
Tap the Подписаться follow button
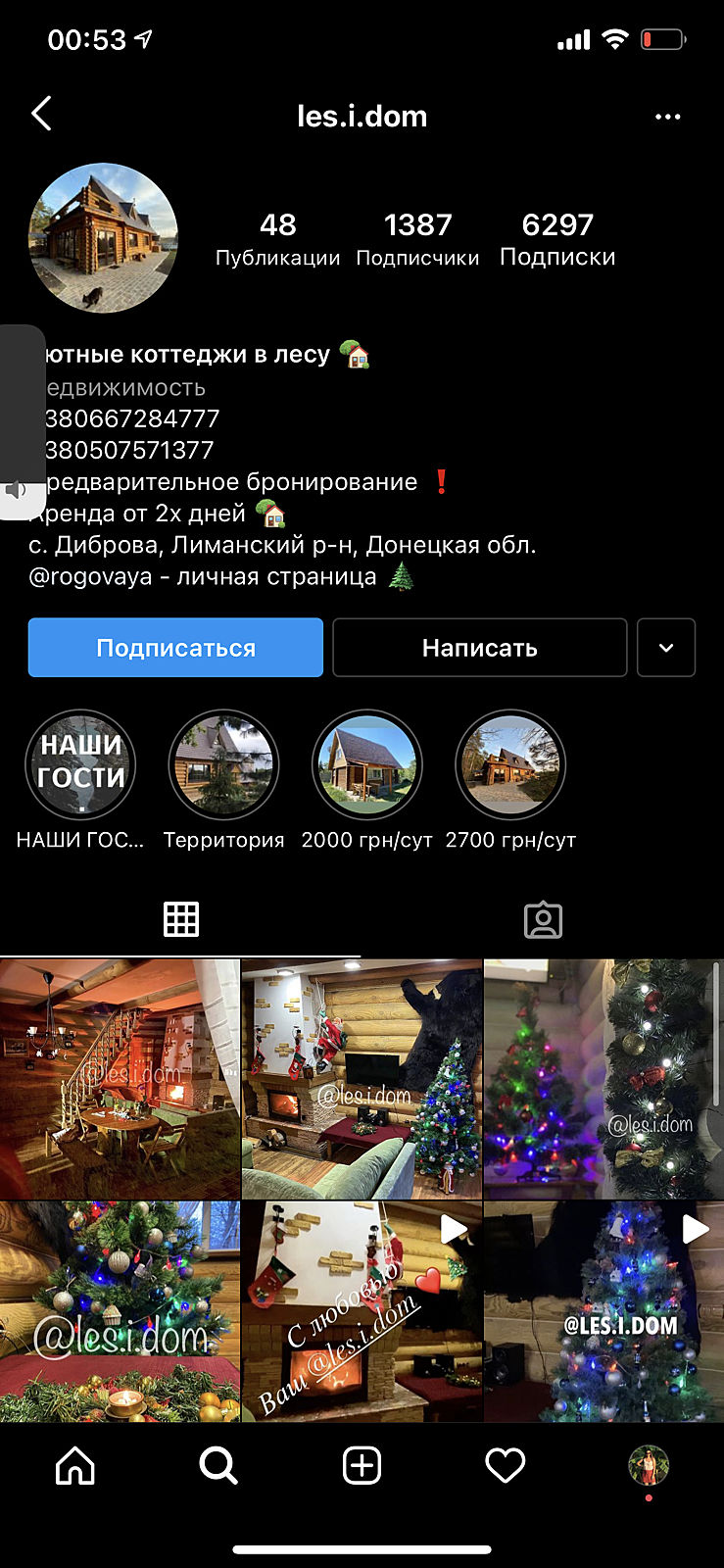[x=175, y=648]
